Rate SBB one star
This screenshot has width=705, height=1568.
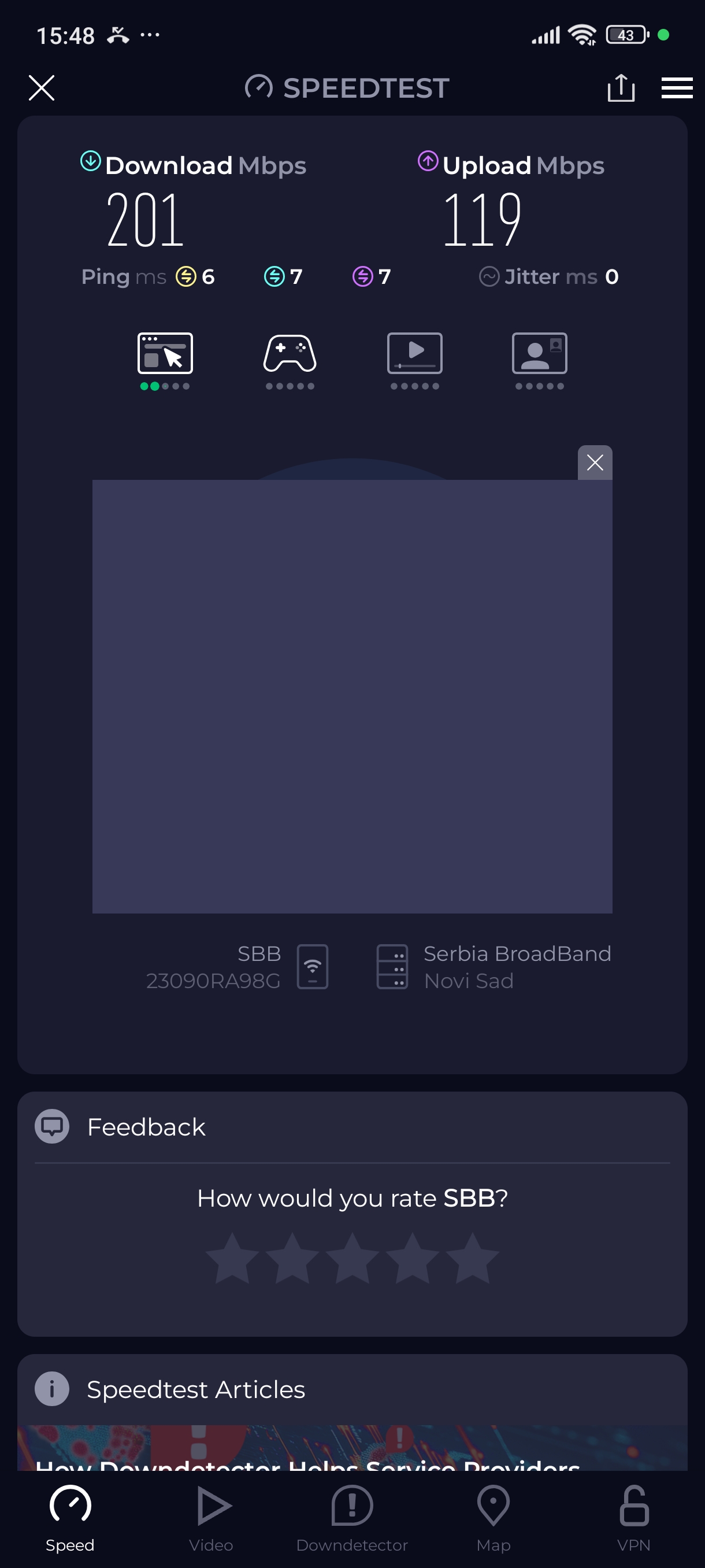232,1258
